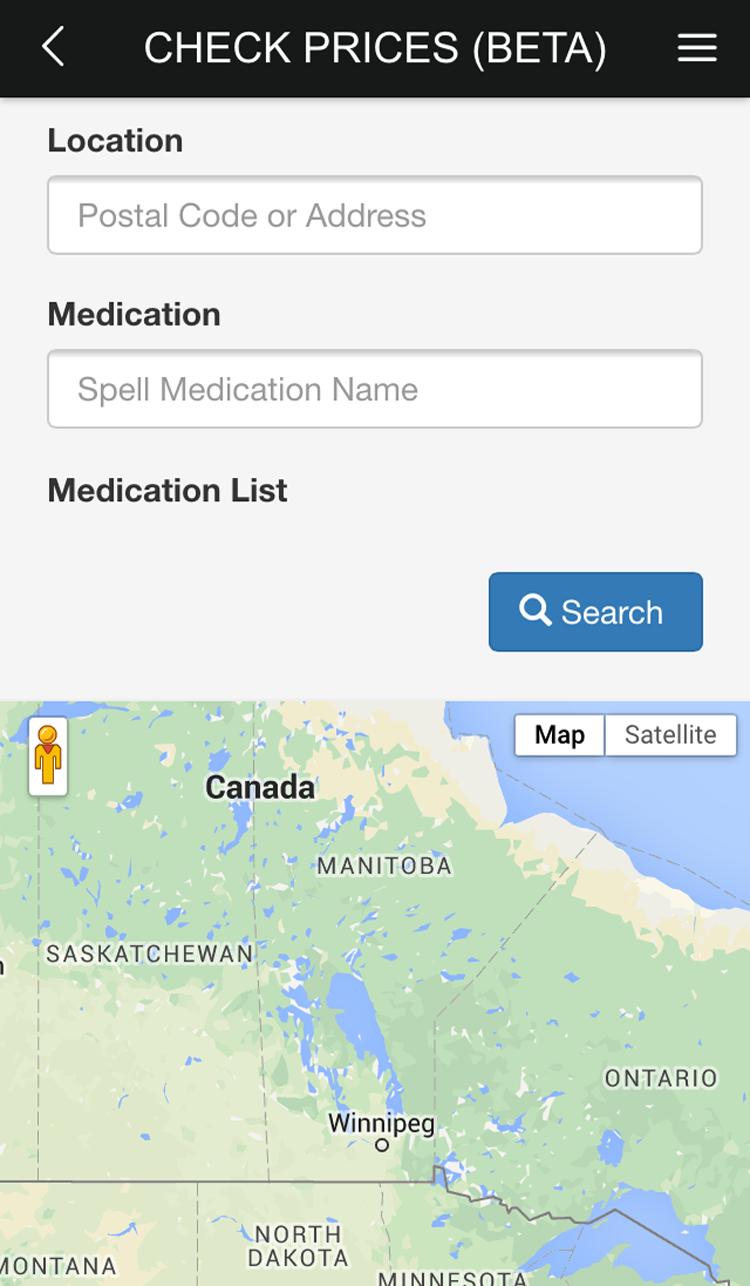Go back using the header arrow
Viewport: 750px width, 1286px height.
click(54, 47)
